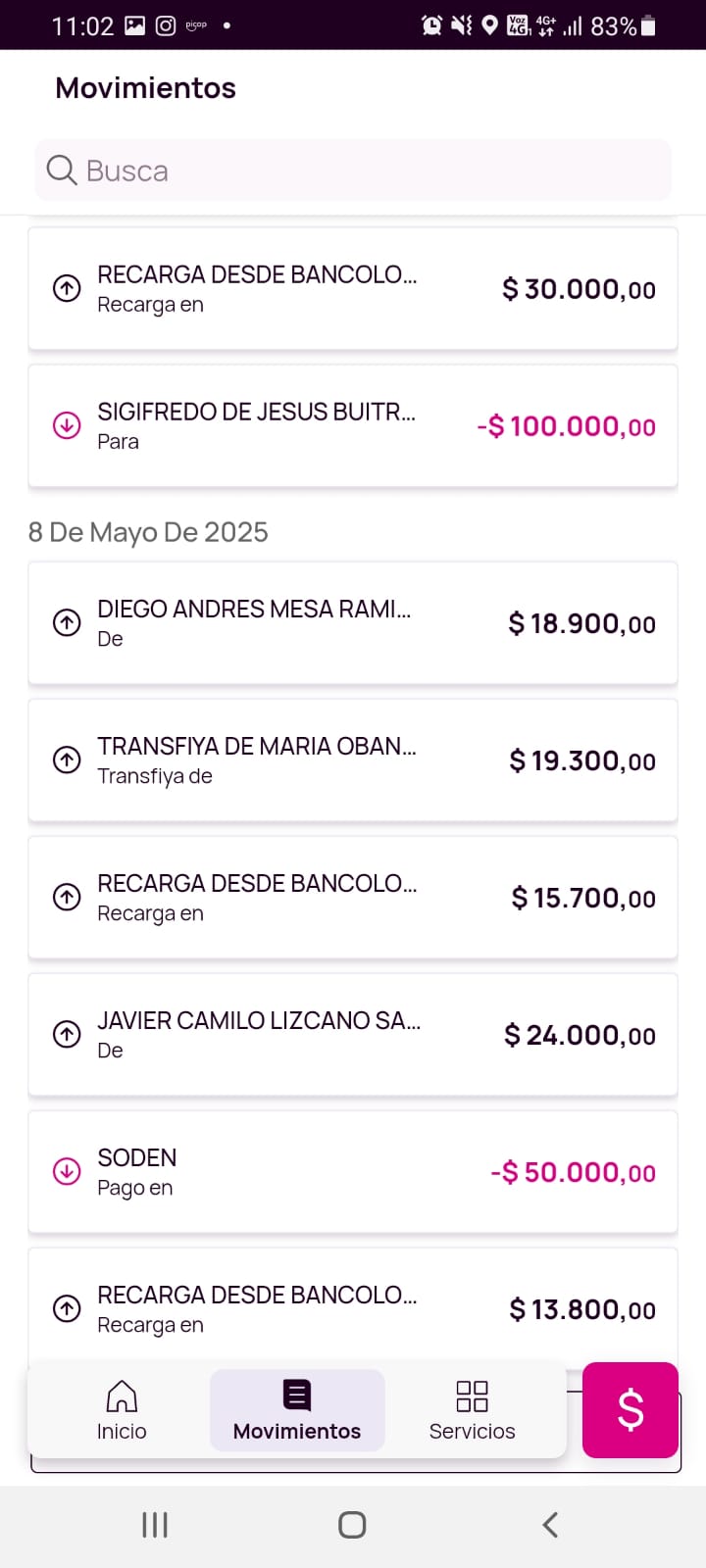Switch to the Inicio tab

[122, 1410]
